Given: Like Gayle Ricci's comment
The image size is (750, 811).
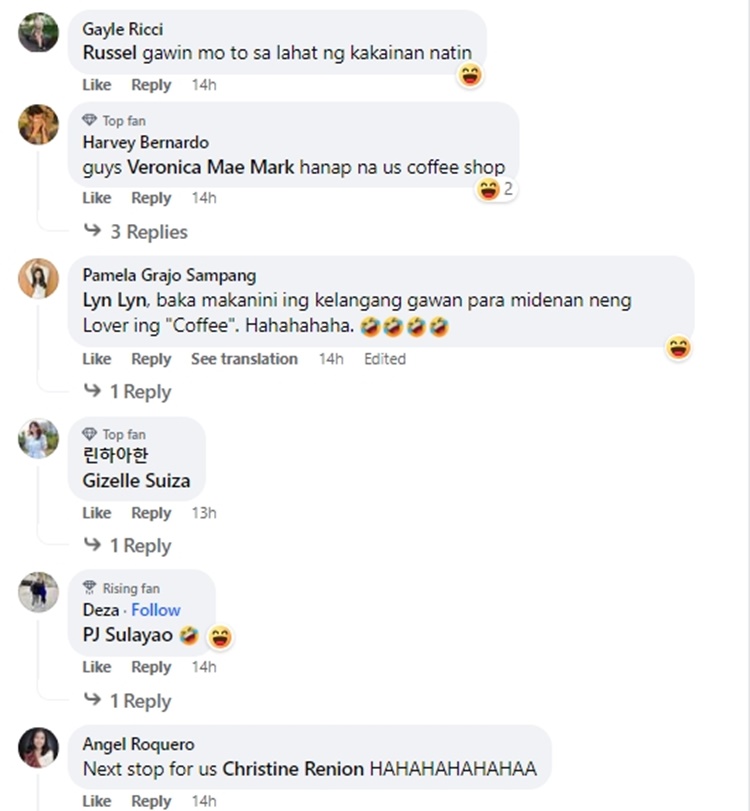Looking at the screenshot, I should [96, 85].
